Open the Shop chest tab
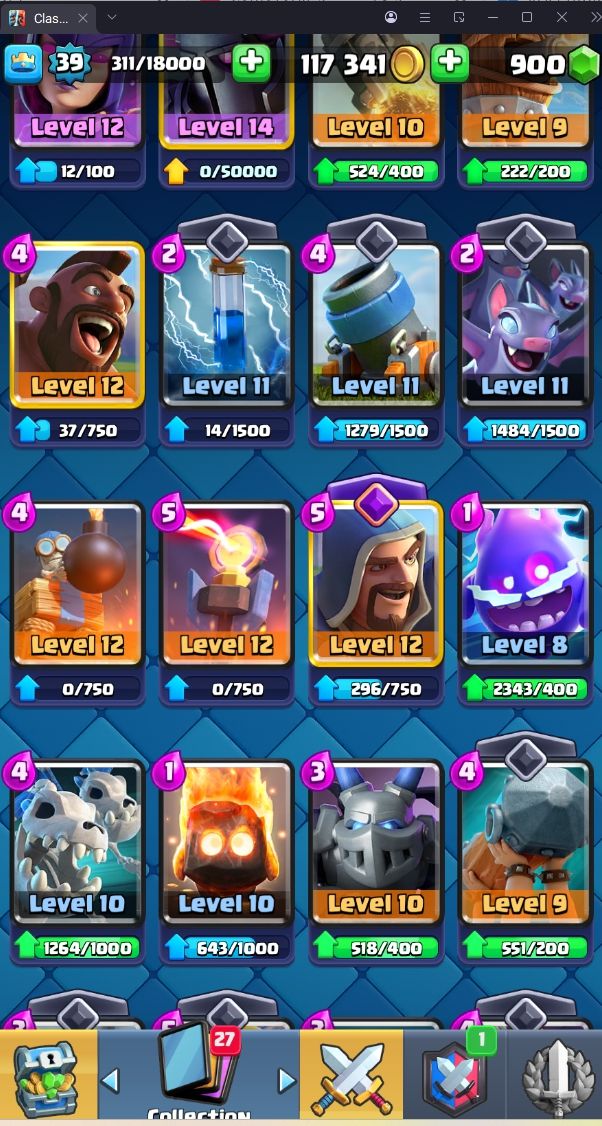This screenshot has width=602, height=1126. pos(47,1074)
